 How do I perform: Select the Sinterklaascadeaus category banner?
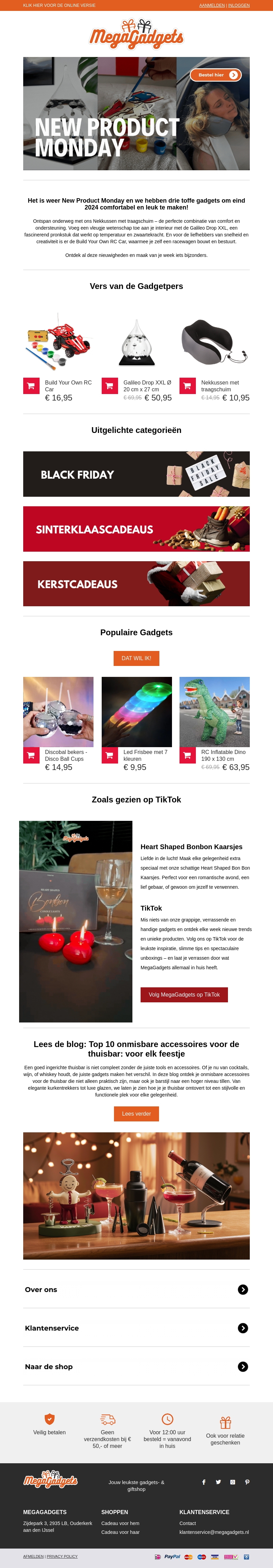pos(136,529)
